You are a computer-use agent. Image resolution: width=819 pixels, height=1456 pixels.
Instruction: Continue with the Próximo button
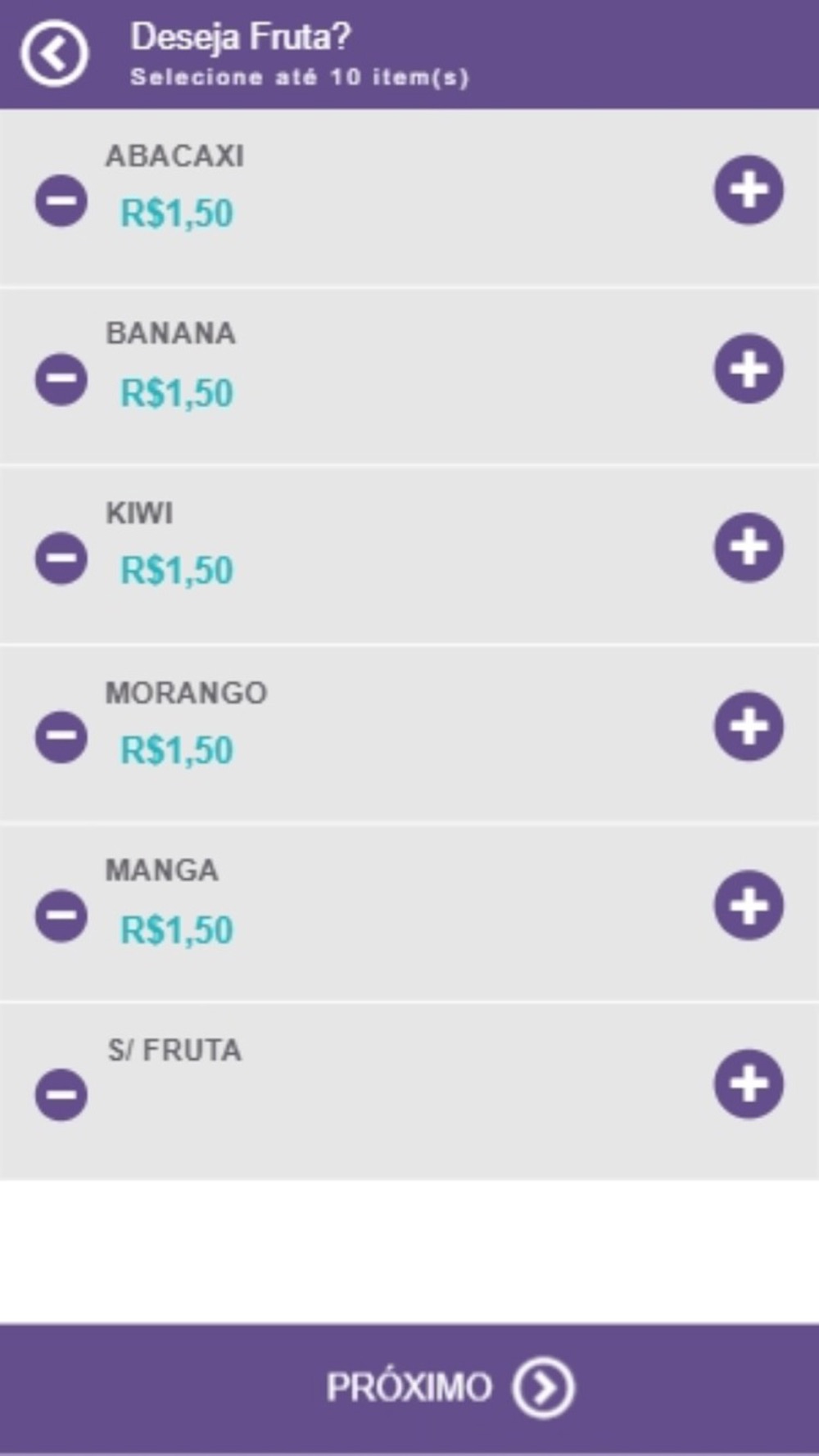[409, 1388]
